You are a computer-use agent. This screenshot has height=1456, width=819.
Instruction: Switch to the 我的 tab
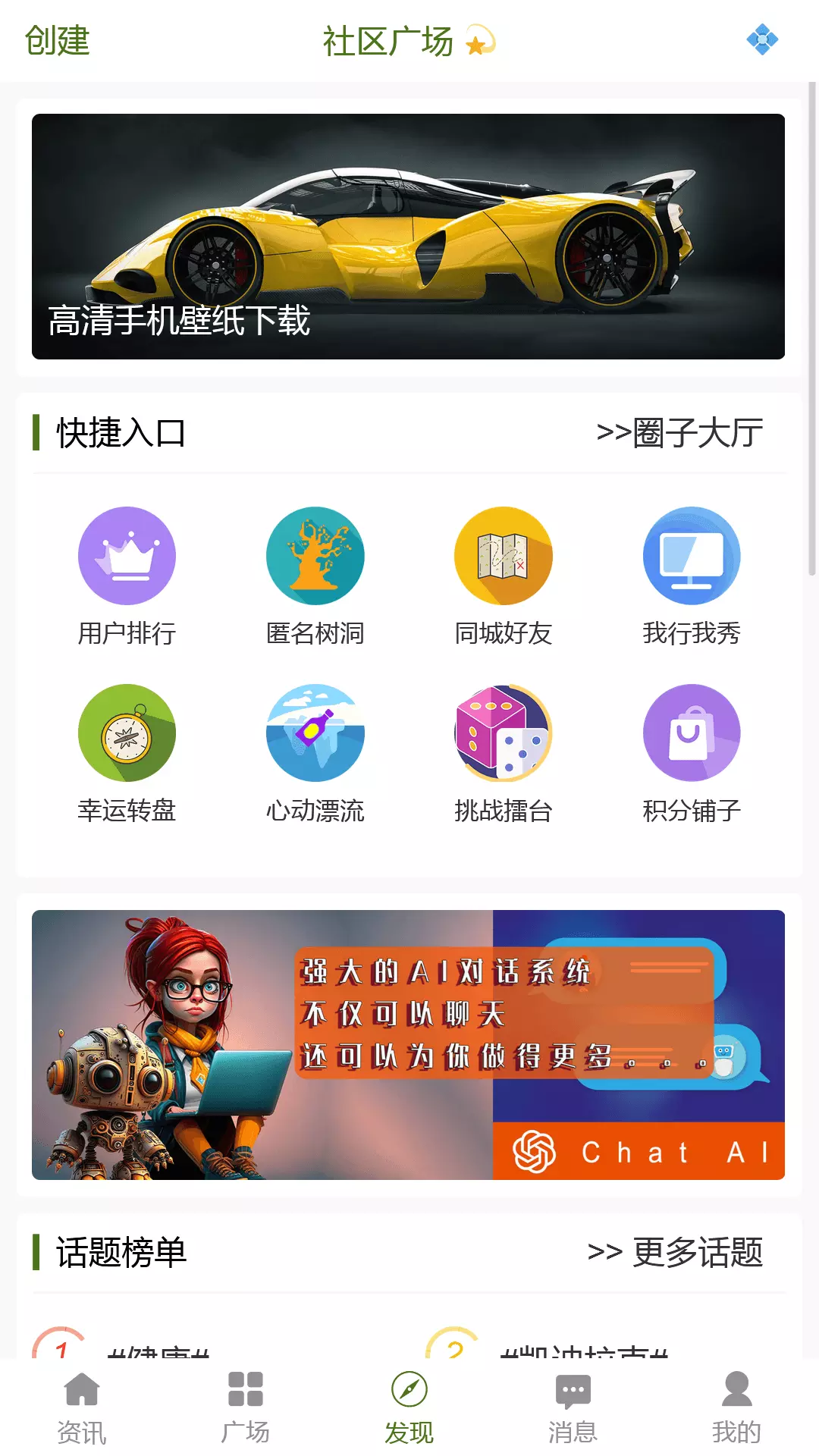tap(737, 1407)
